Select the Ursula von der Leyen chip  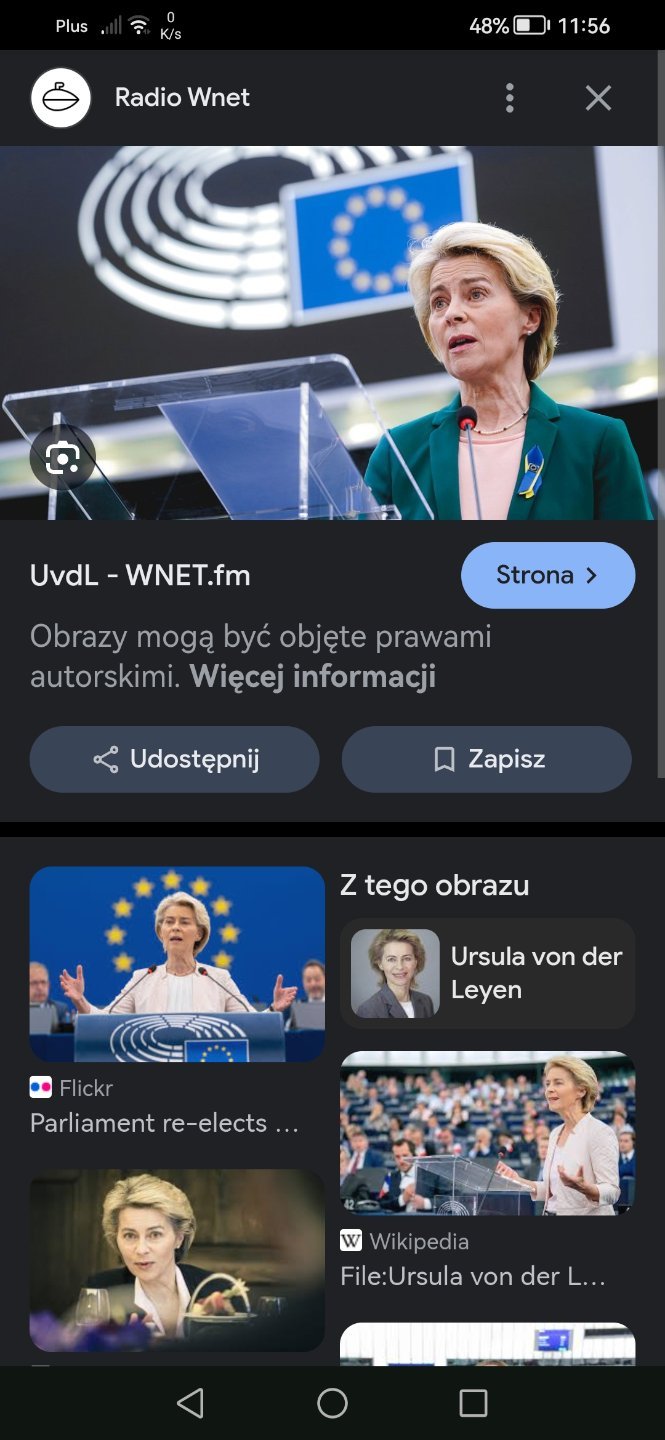click(x=488, y=973)
